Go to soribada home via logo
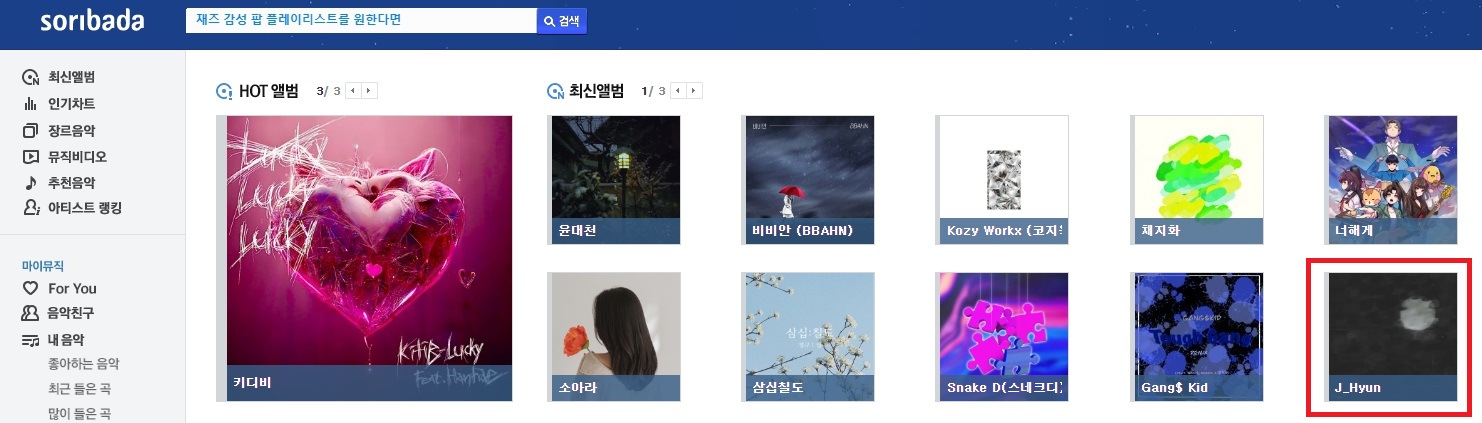Screen dimensions: 1482x423 92,21
